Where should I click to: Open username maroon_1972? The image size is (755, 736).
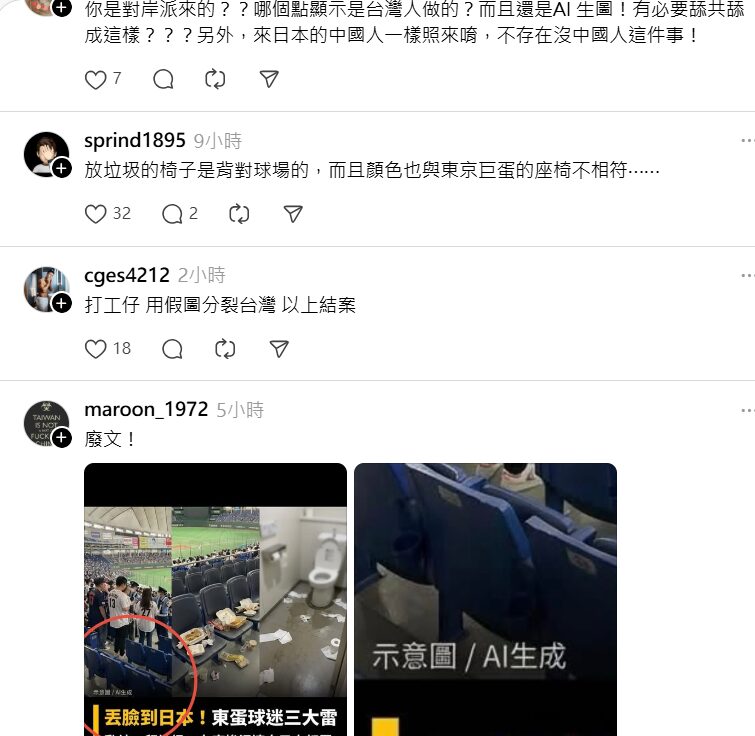147,410
